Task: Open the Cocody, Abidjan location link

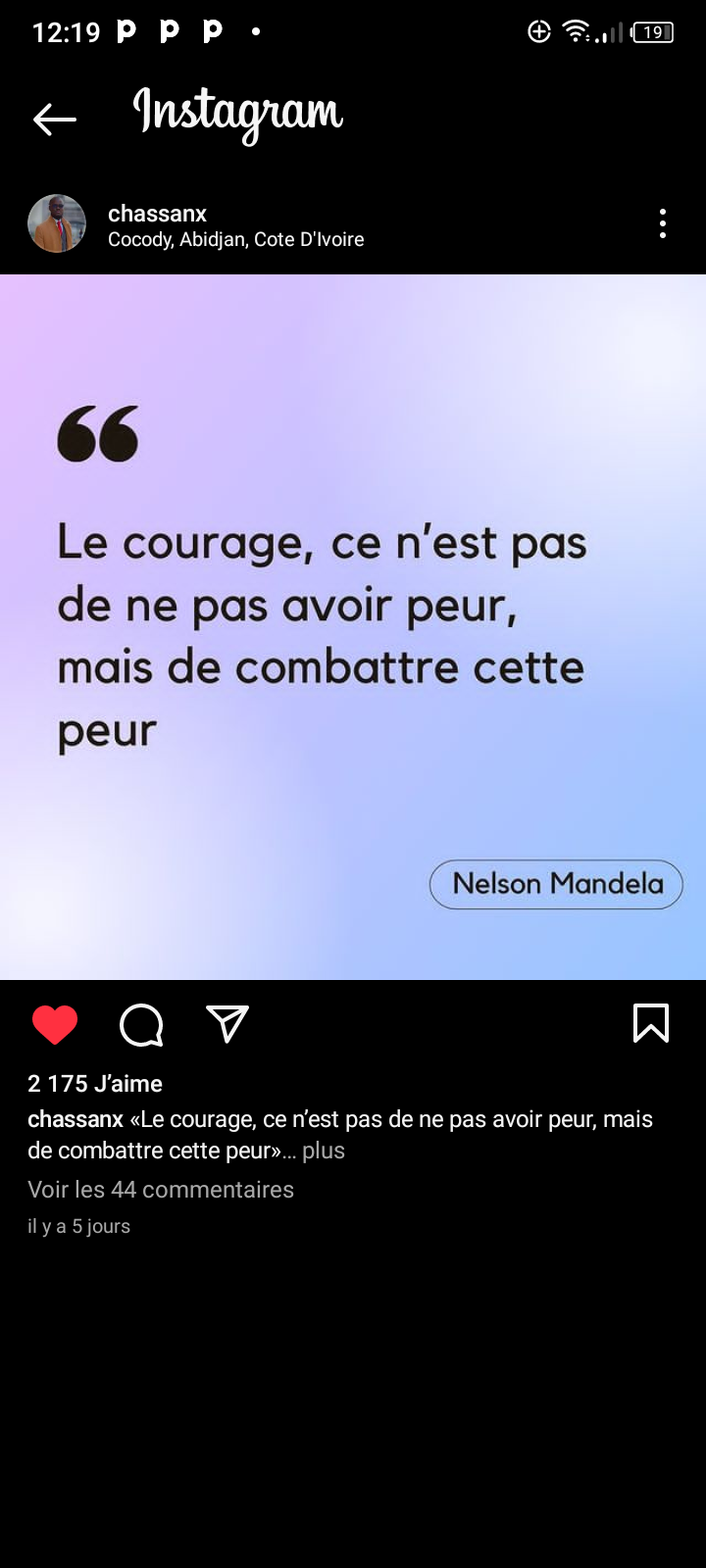Action: 235,240
